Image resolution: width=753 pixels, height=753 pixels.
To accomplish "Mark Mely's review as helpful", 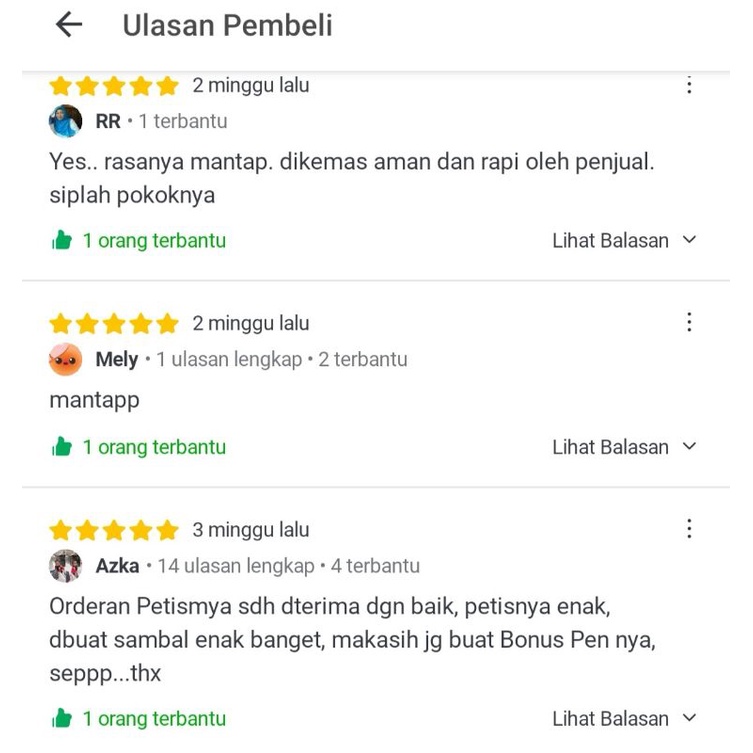I will [x=63, y=447].
